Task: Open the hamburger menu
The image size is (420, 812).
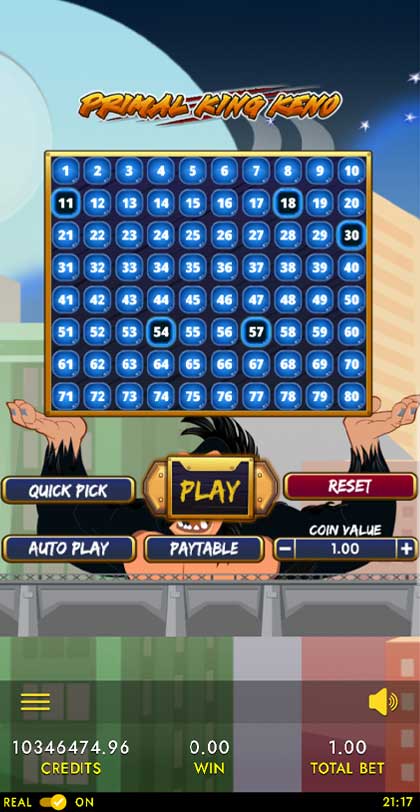Action: 36,702
